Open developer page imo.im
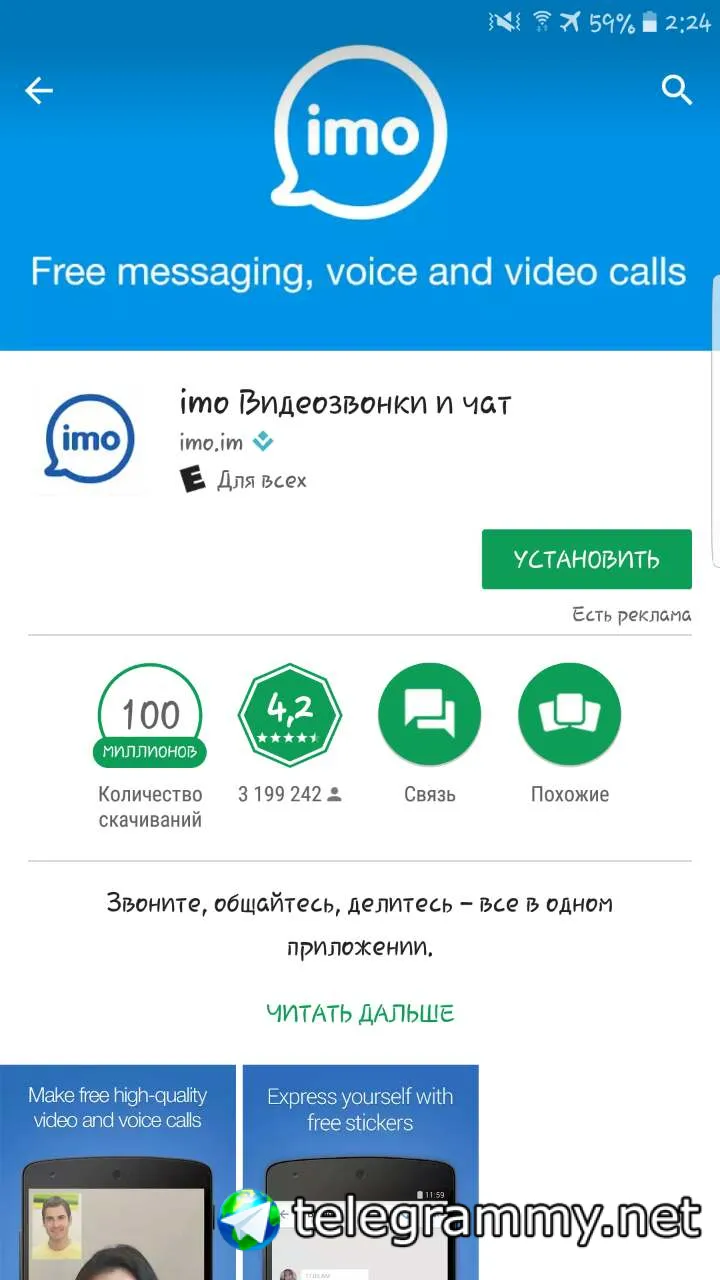This screenshot has width=720, height=1280. tap(211, 441)
